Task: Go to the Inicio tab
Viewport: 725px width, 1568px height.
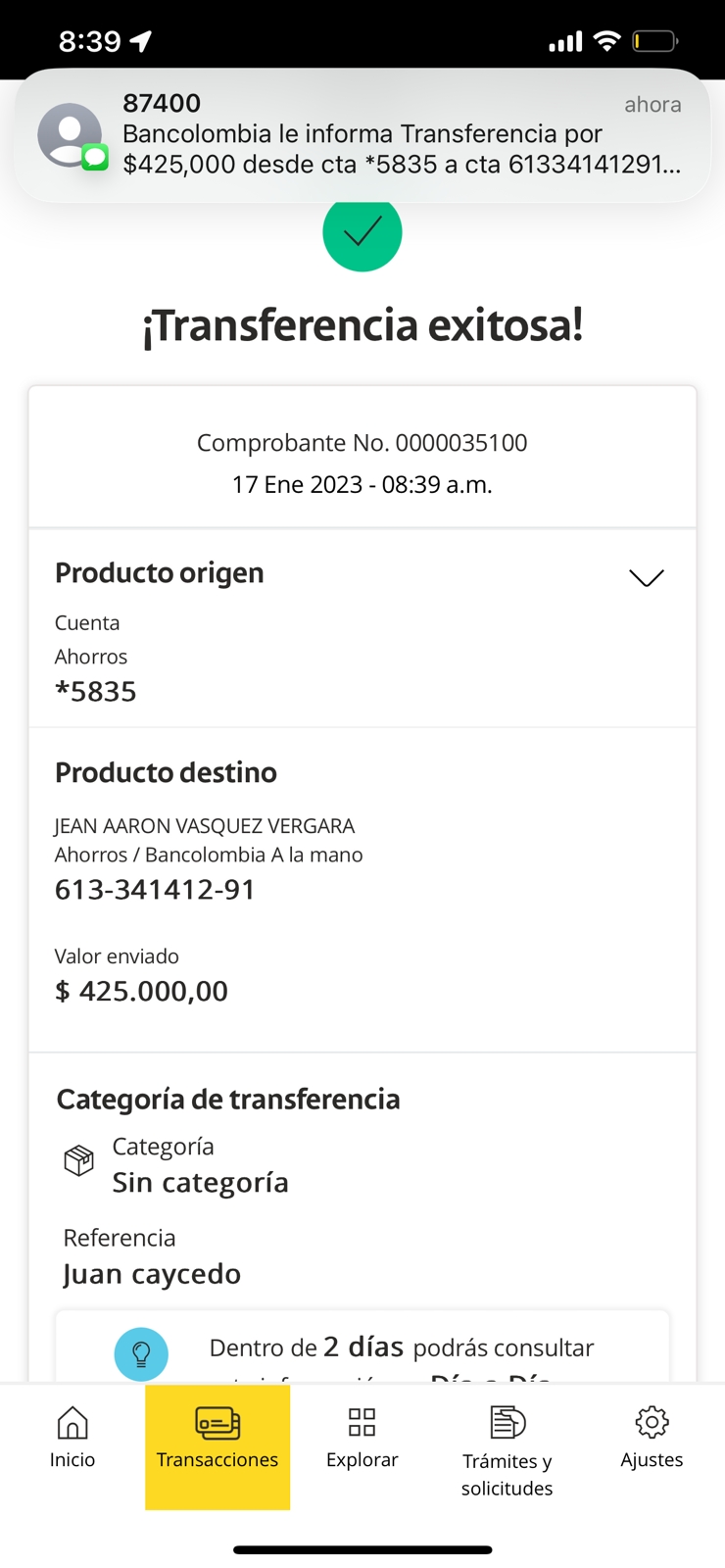Action: (x=72, y=1439)
